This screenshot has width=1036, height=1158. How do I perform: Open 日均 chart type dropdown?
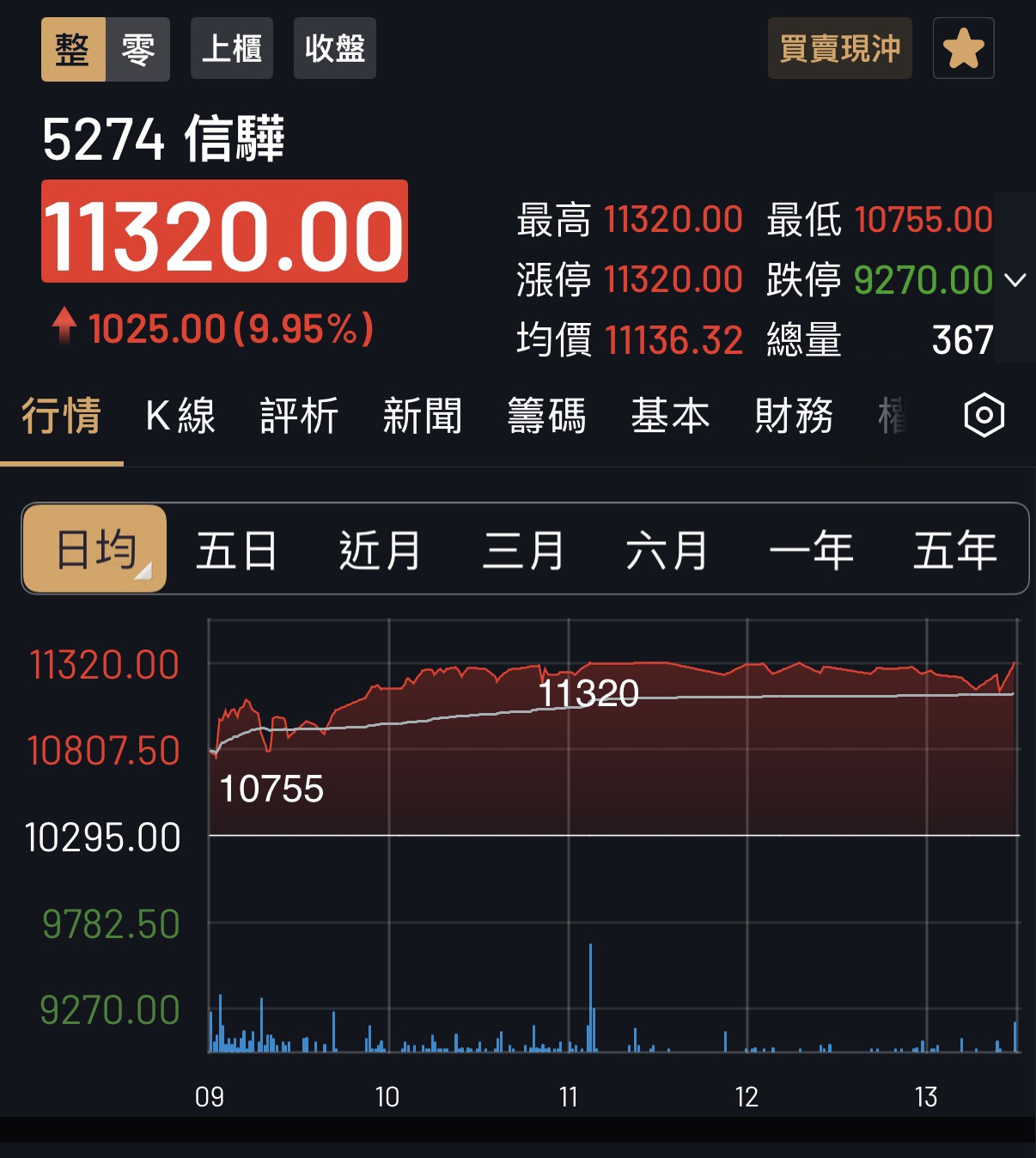pyautogui.click(x=94, y=550)
